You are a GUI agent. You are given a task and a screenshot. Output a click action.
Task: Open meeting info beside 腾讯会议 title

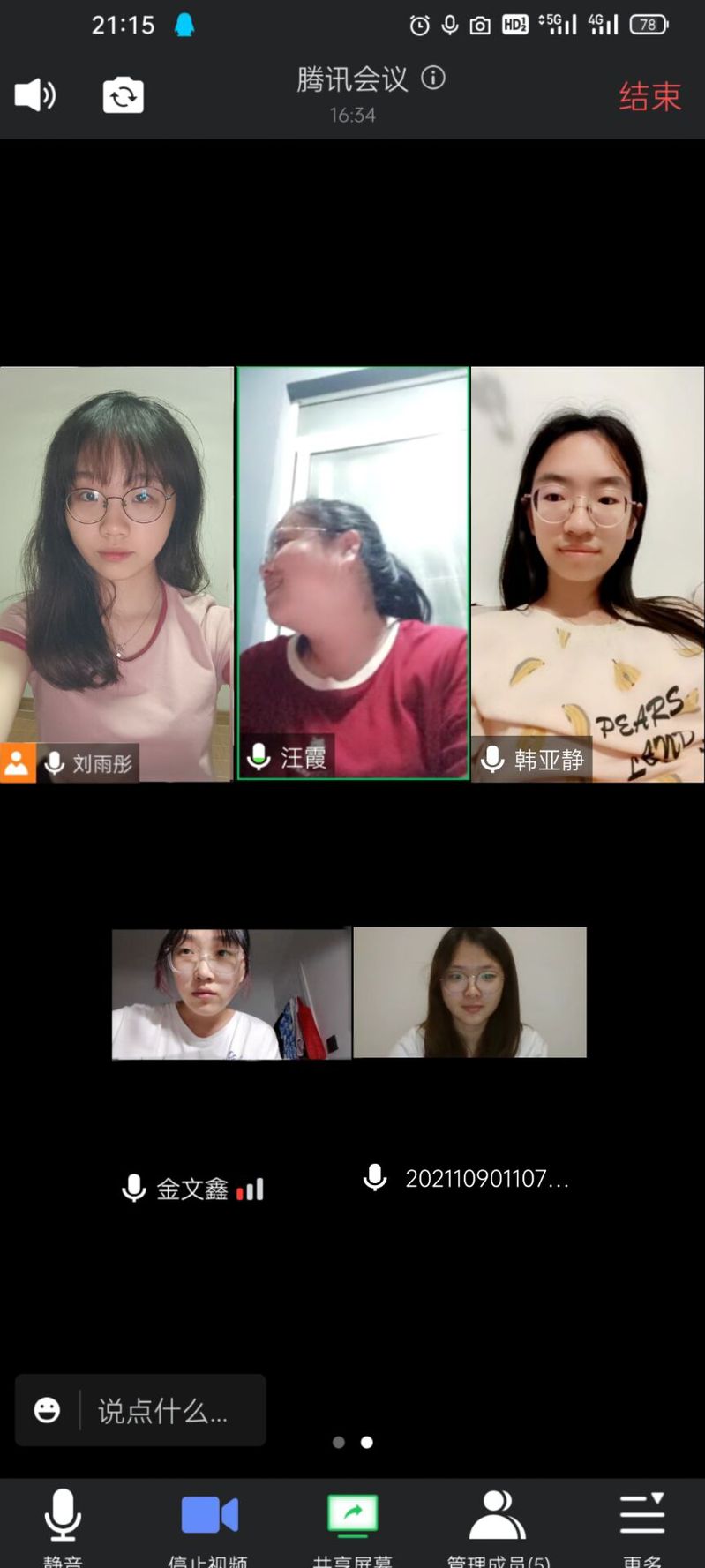(433, 78)
